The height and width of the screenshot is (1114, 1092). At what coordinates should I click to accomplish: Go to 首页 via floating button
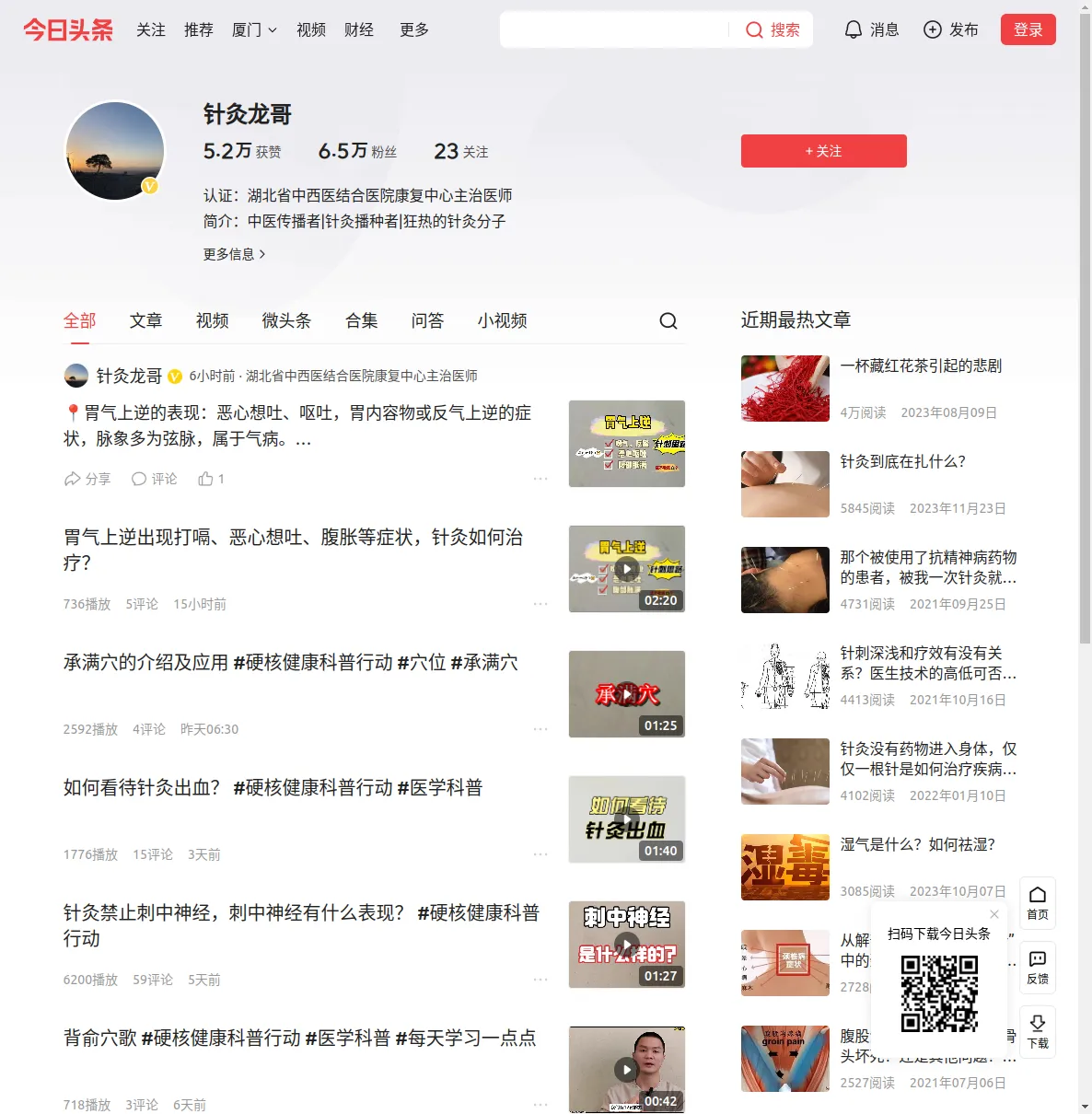point(1037,902)
